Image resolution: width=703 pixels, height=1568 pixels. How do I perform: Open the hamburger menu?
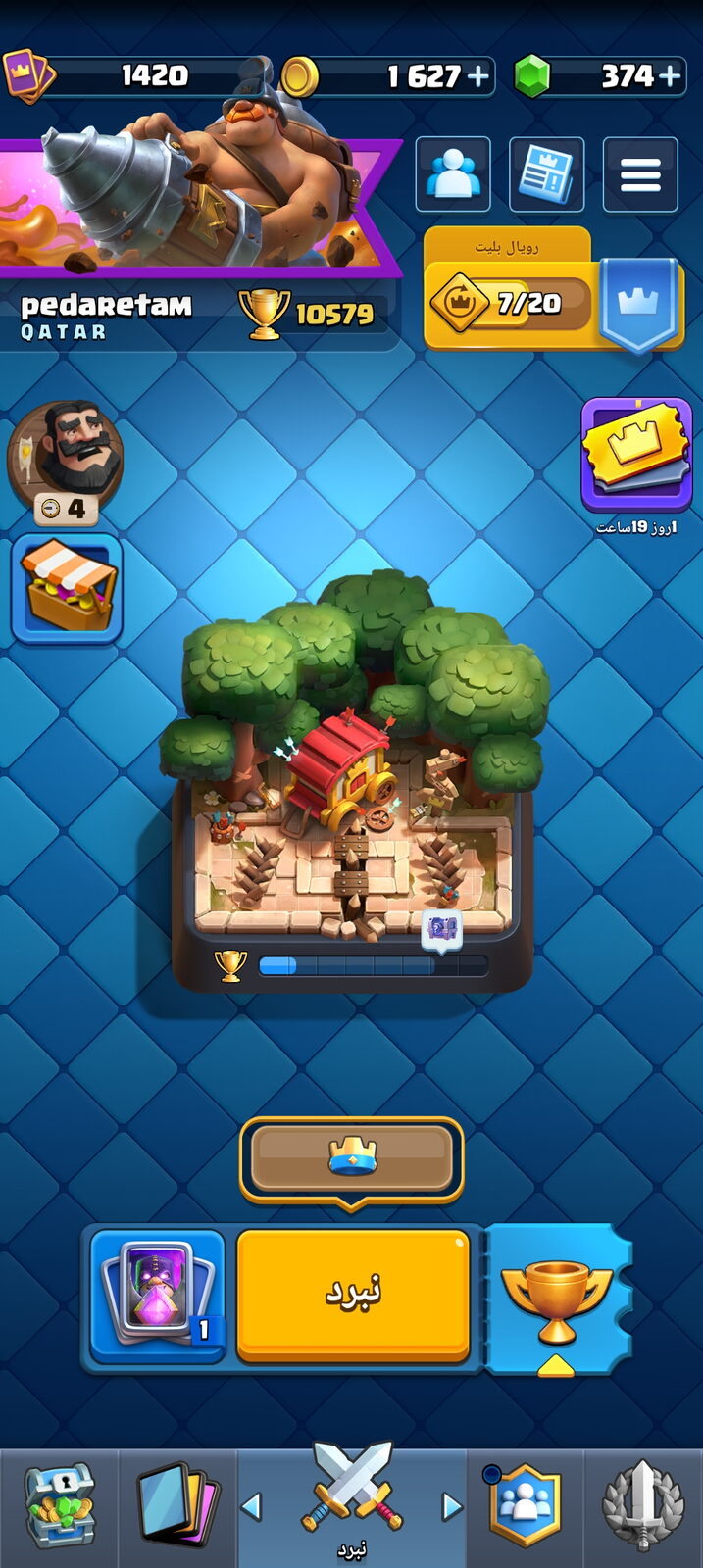[x=640, y=174]
